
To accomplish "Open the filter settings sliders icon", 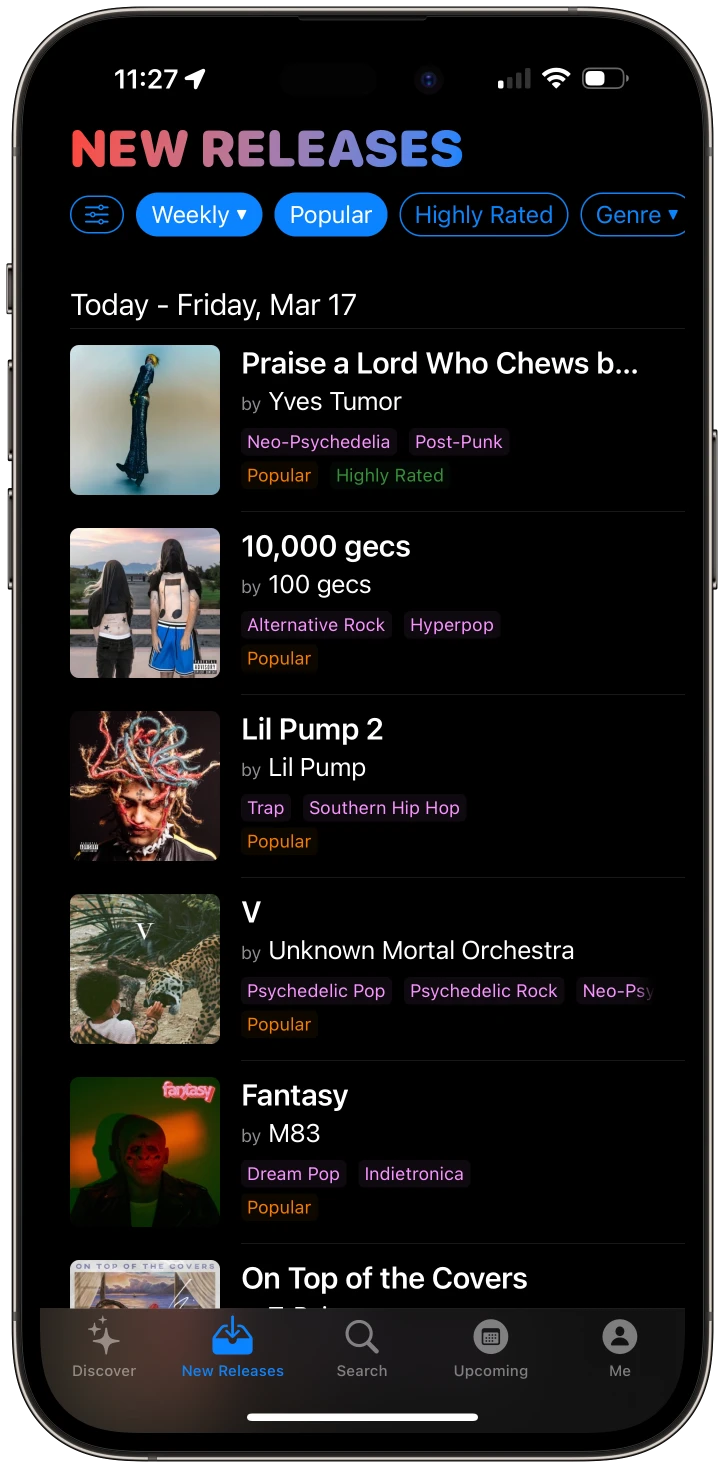I will 97,215.
